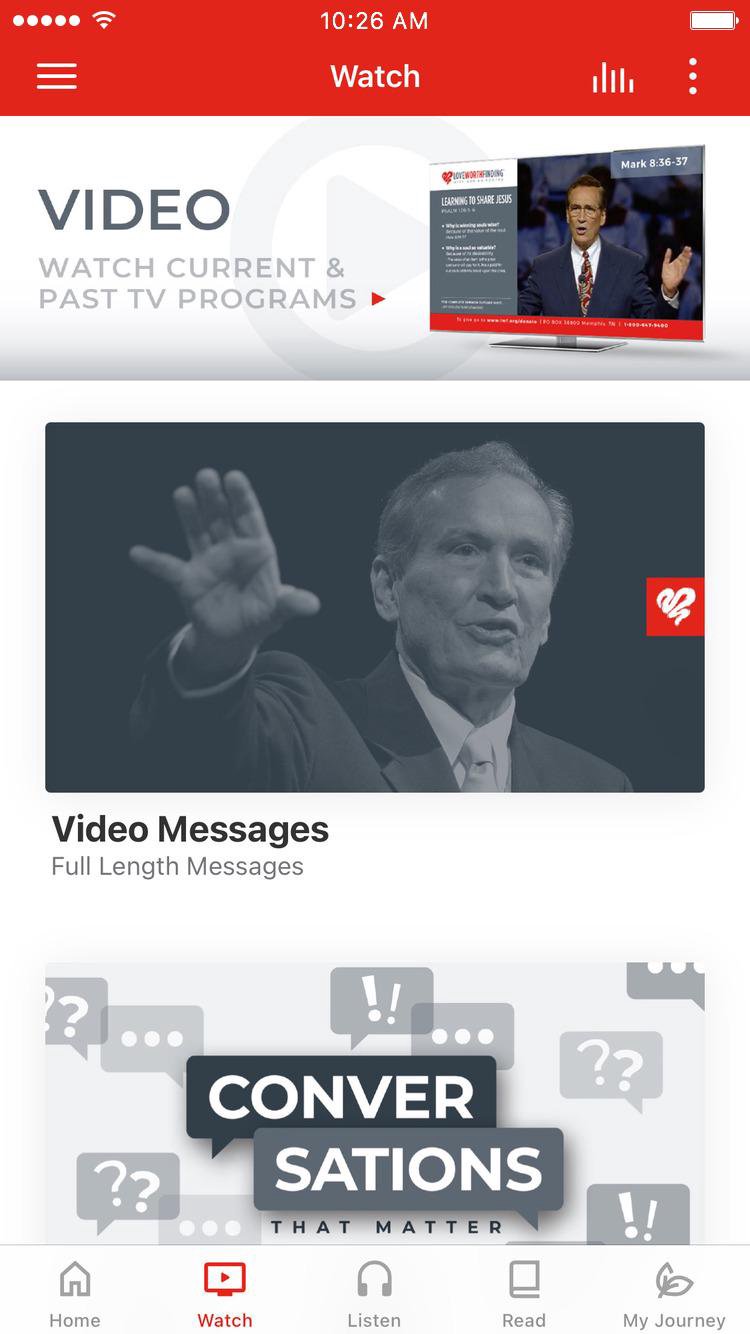750x1334 pixels.
Task: Open the My Journey tab
Action: pyautogui.click(x=674, y=1294)
